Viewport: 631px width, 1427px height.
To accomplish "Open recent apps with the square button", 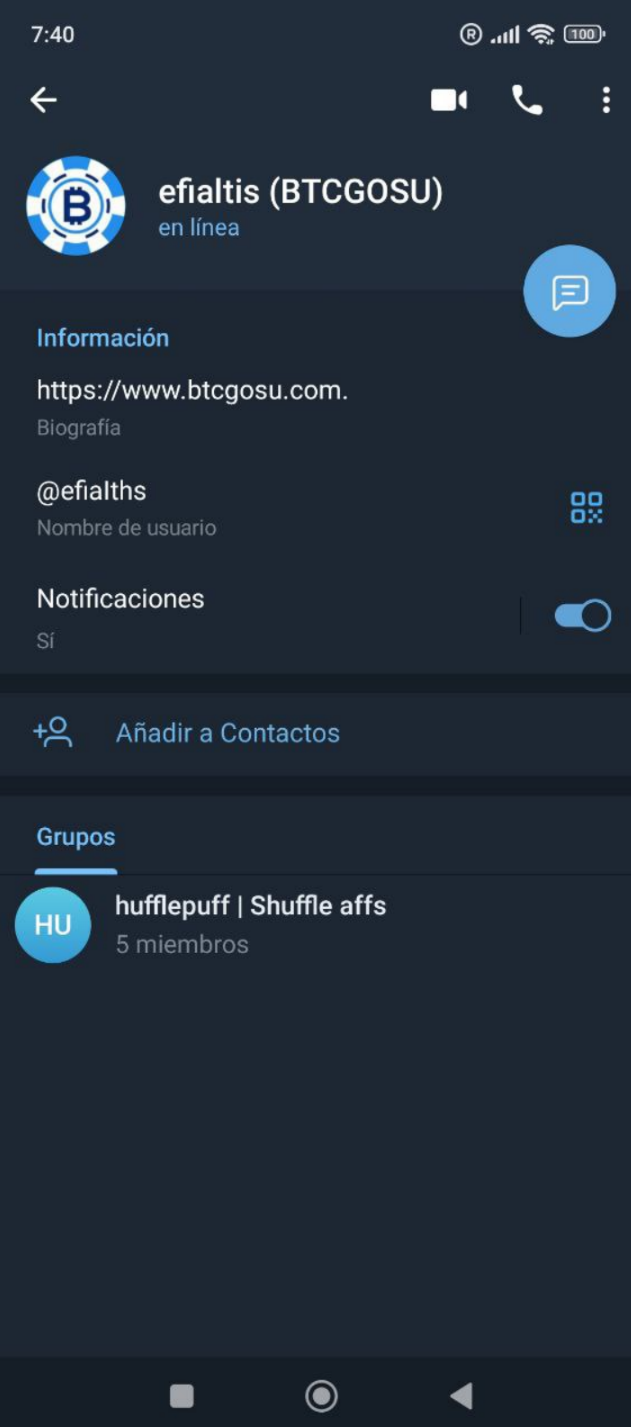I will coord(182,1395).
